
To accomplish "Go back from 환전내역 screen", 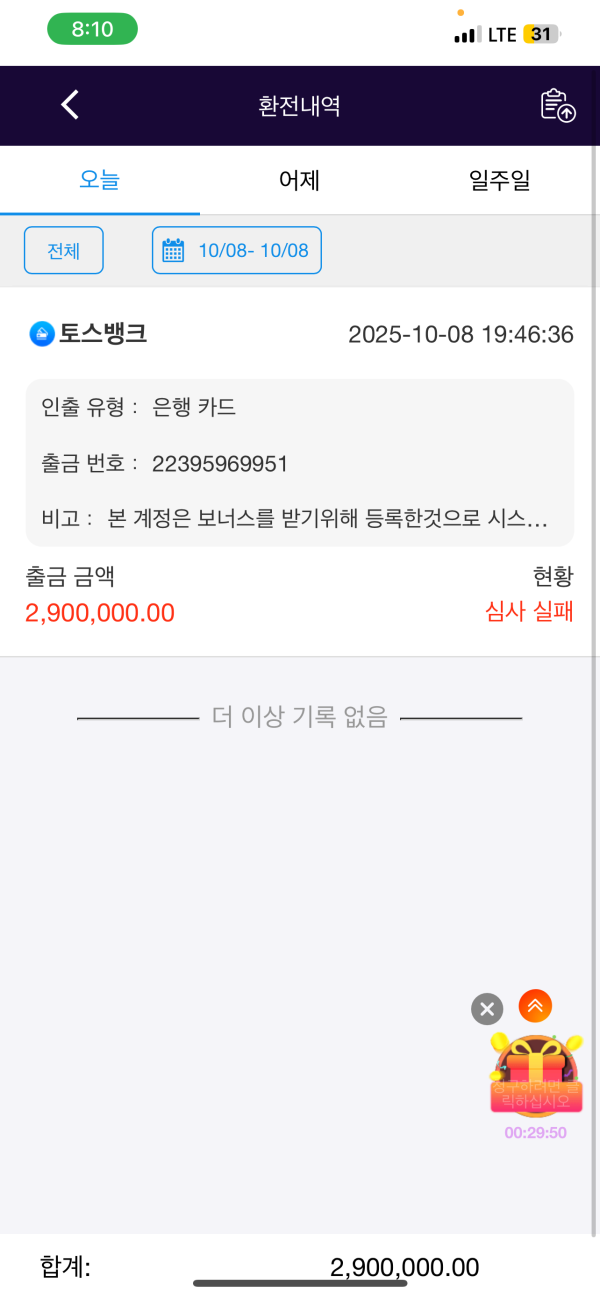I will point(69,105).
